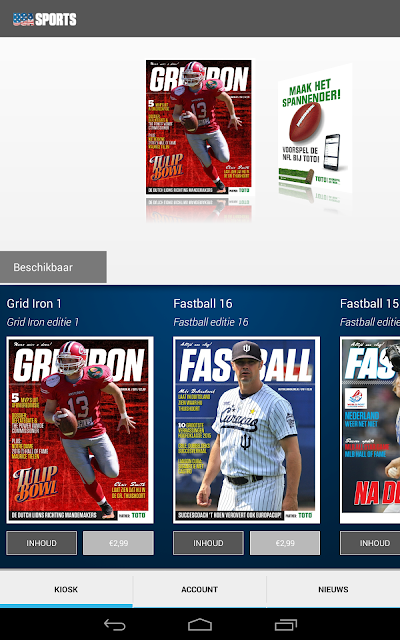Switch to the Nieuws tab
Screen dimensions: 400x640
point(333,589)
